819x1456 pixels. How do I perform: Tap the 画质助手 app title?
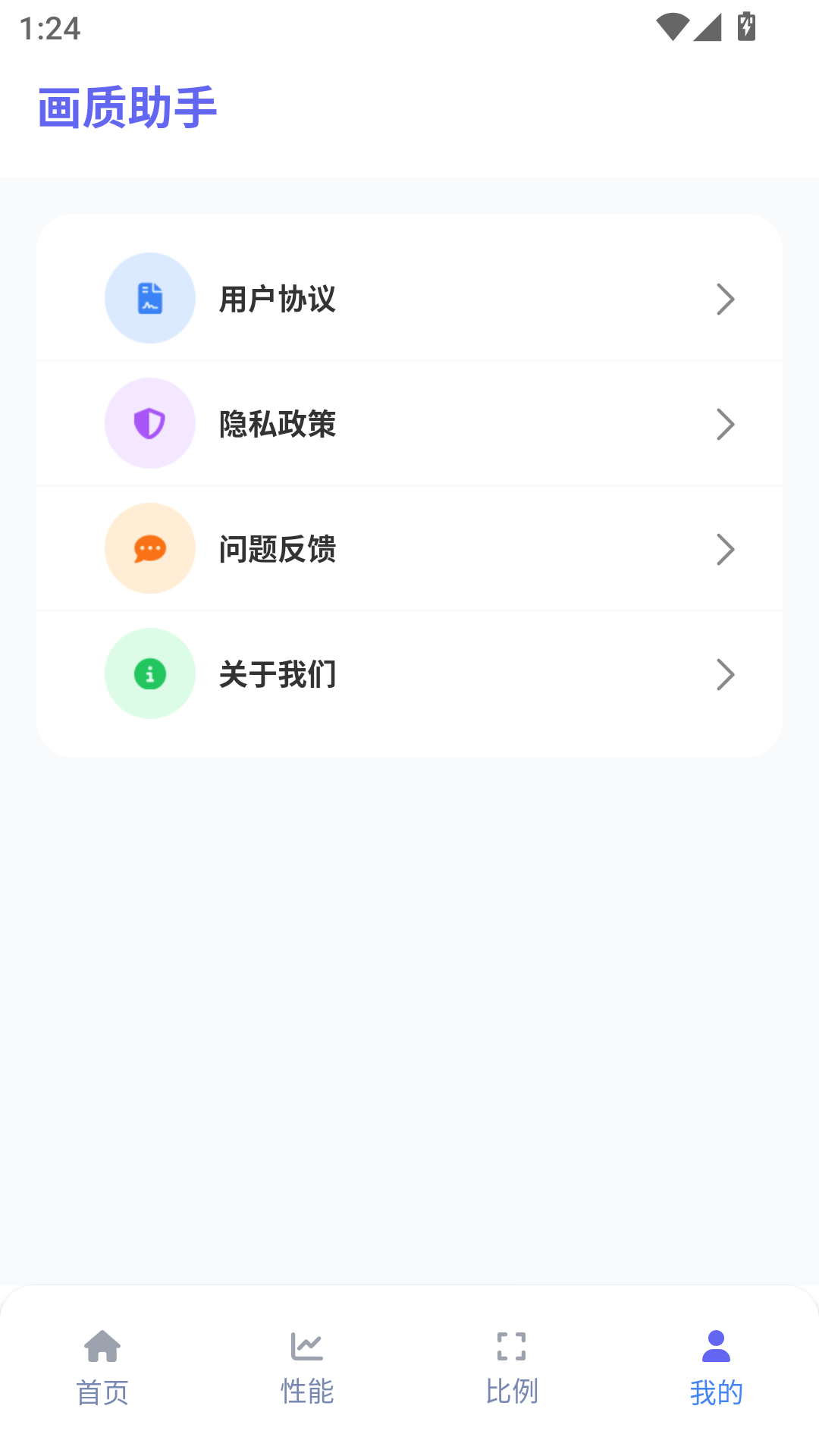[127, 108]
